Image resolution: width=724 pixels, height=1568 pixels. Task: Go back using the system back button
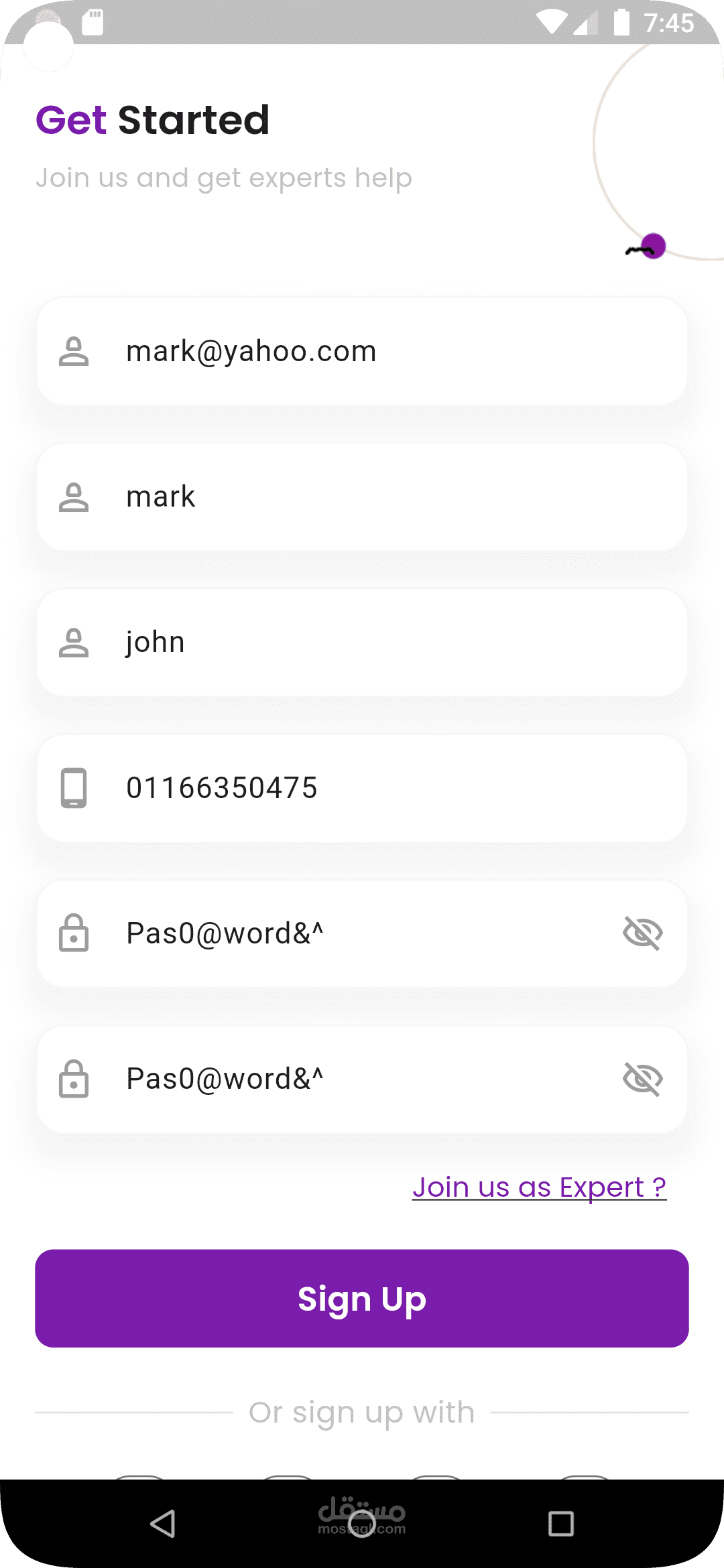[x=163, y=1523]
